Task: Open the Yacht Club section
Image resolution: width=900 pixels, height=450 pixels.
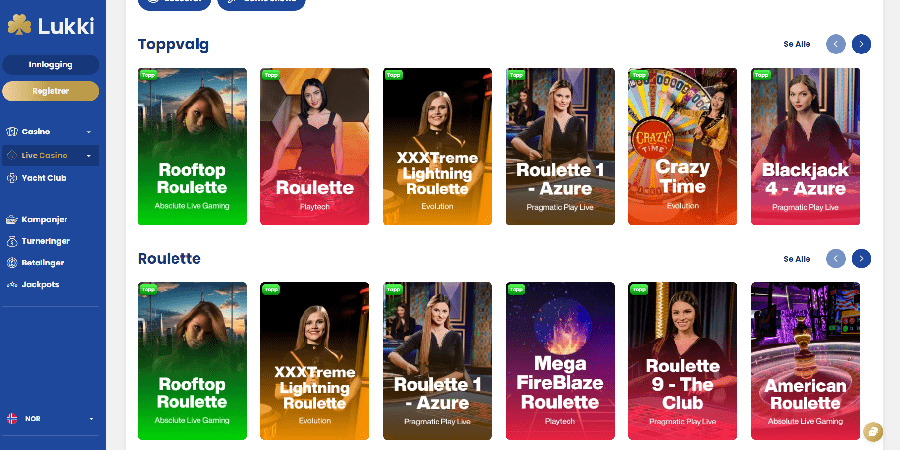Action: [x=43, y=178]
